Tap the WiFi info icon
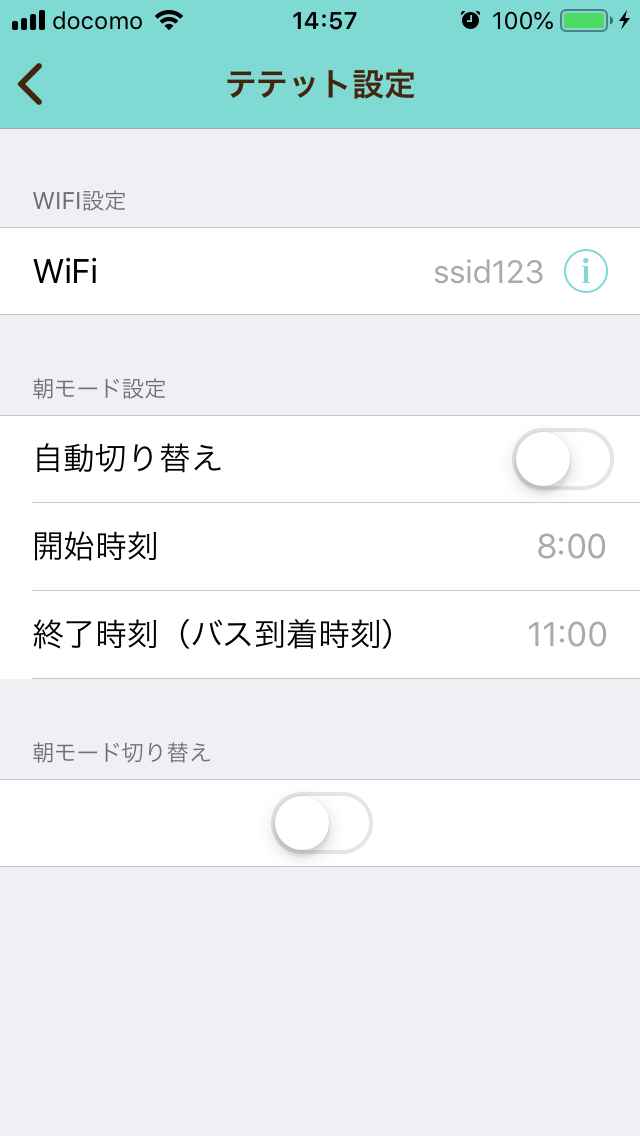This screenshot has width=640, height=1136. (586, 272)
